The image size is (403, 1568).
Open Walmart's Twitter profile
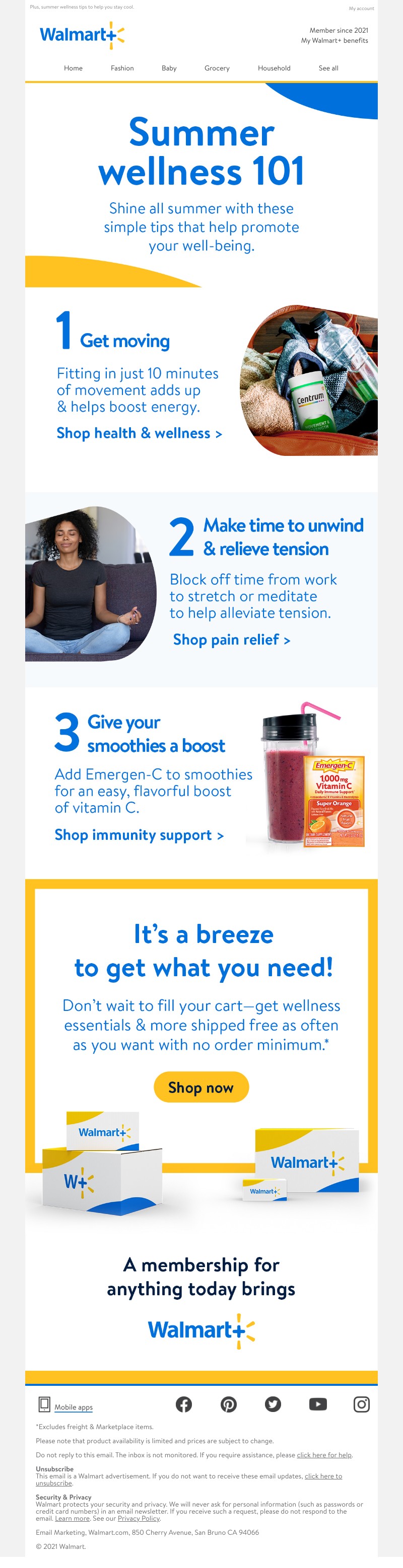click(273, 1404)
